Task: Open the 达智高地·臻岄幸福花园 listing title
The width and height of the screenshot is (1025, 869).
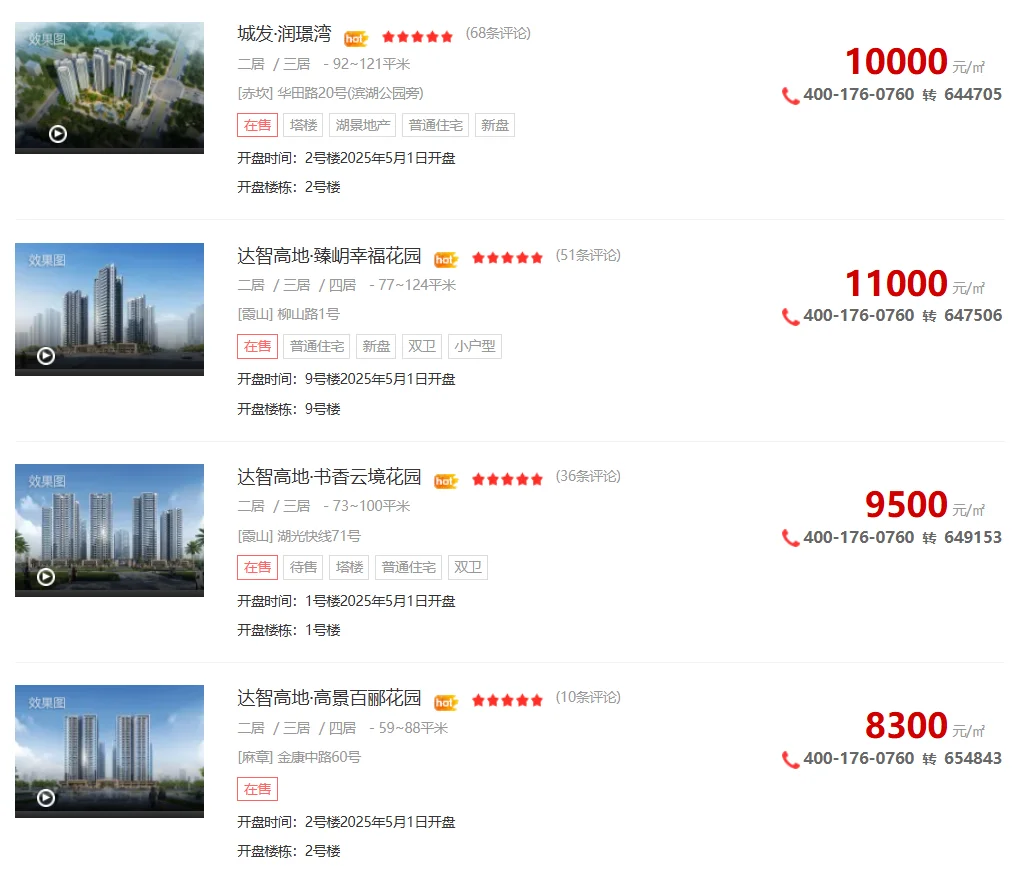Action: (x=329, y=256)
